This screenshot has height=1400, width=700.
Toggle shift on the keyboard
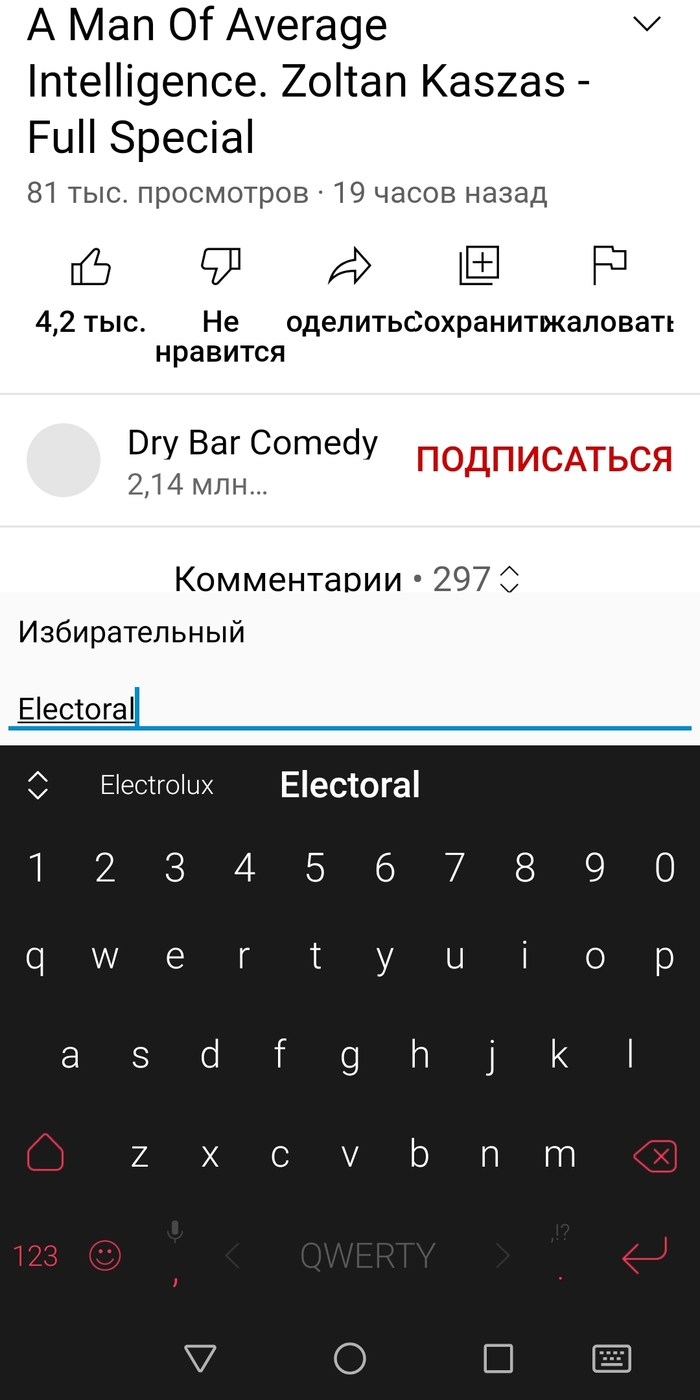[45, 1153]
